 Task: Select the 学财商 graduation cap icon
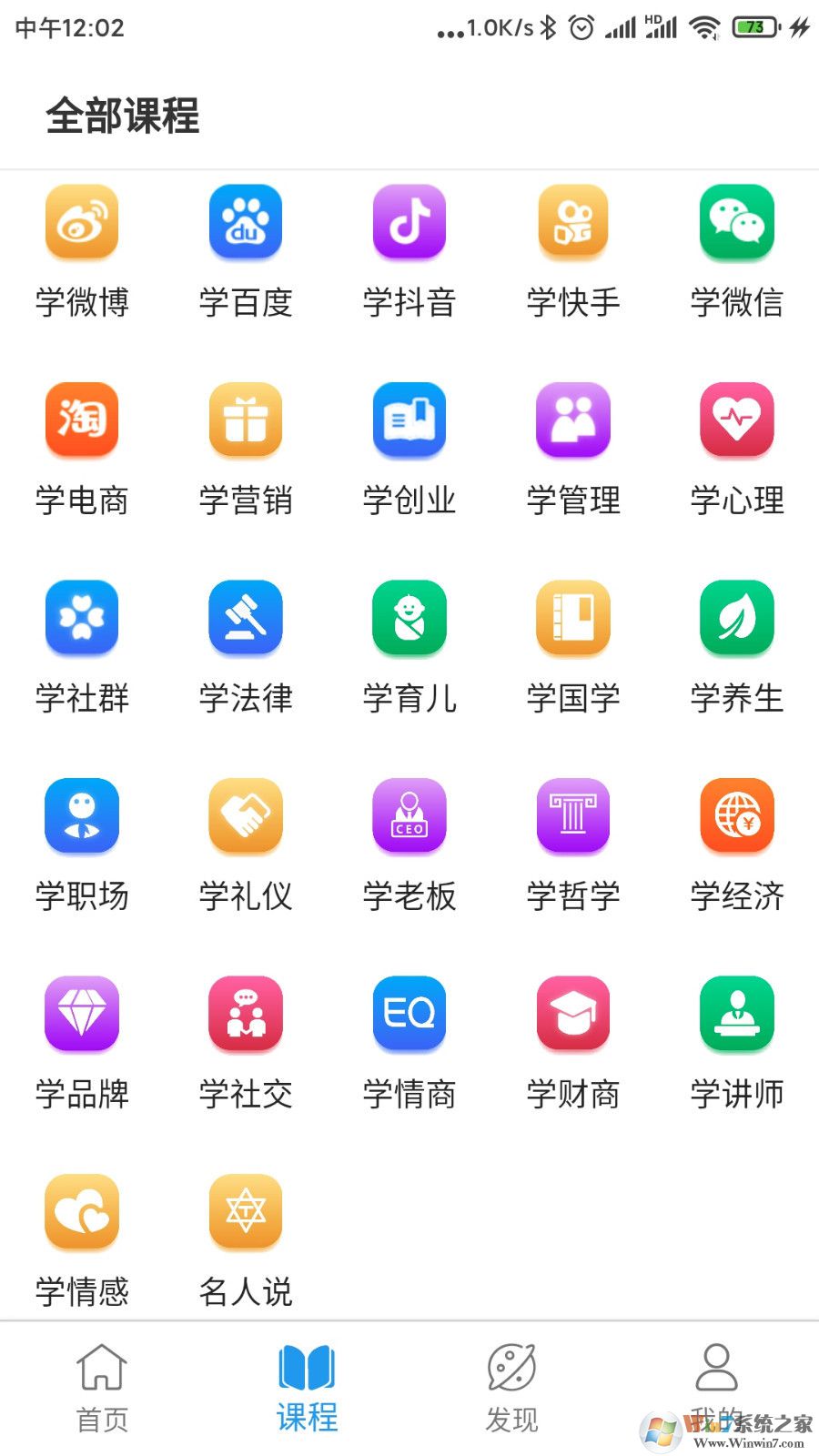572,1014
